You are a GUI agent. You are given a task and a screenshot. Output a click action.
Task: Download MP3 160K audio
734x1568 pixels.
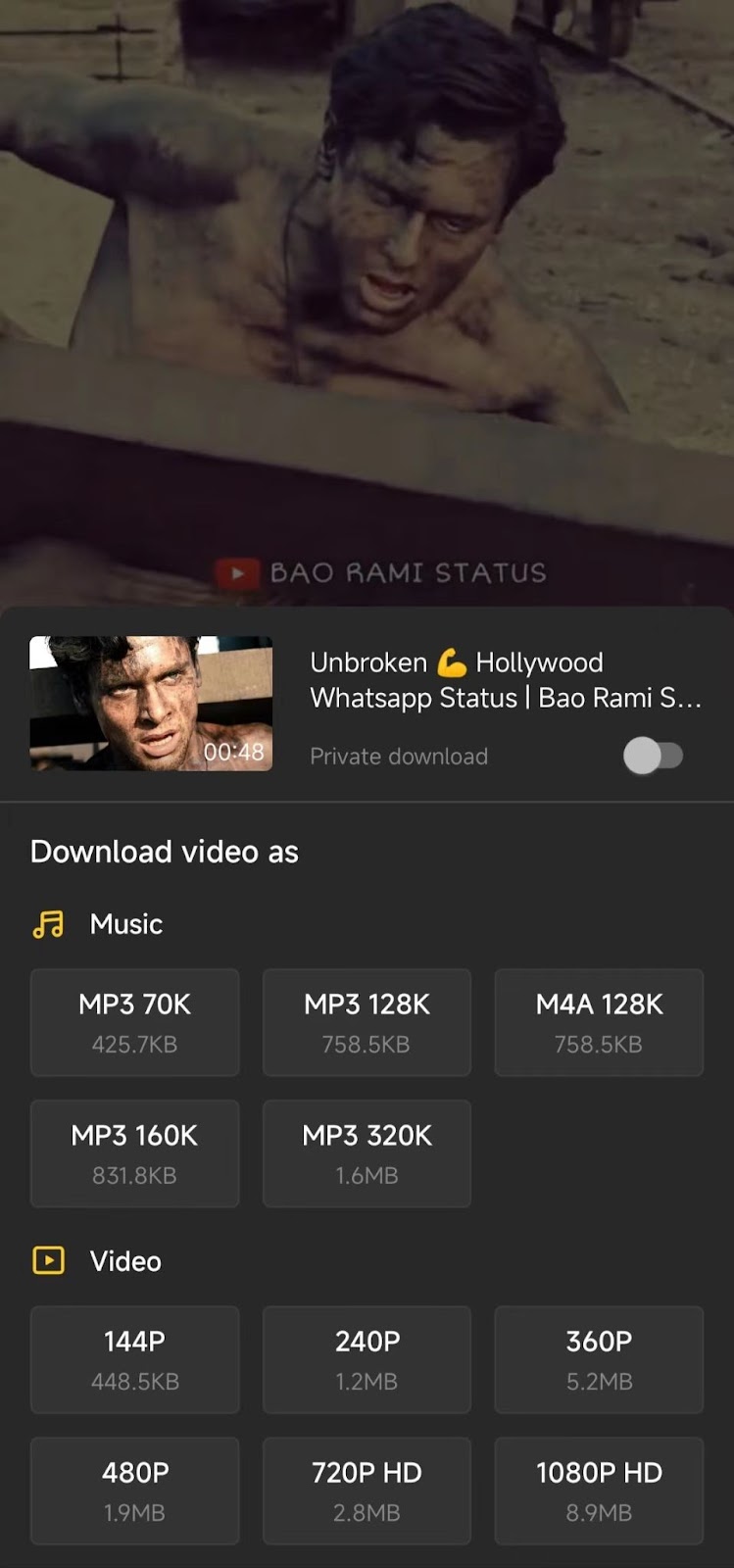pos(135,1153)
